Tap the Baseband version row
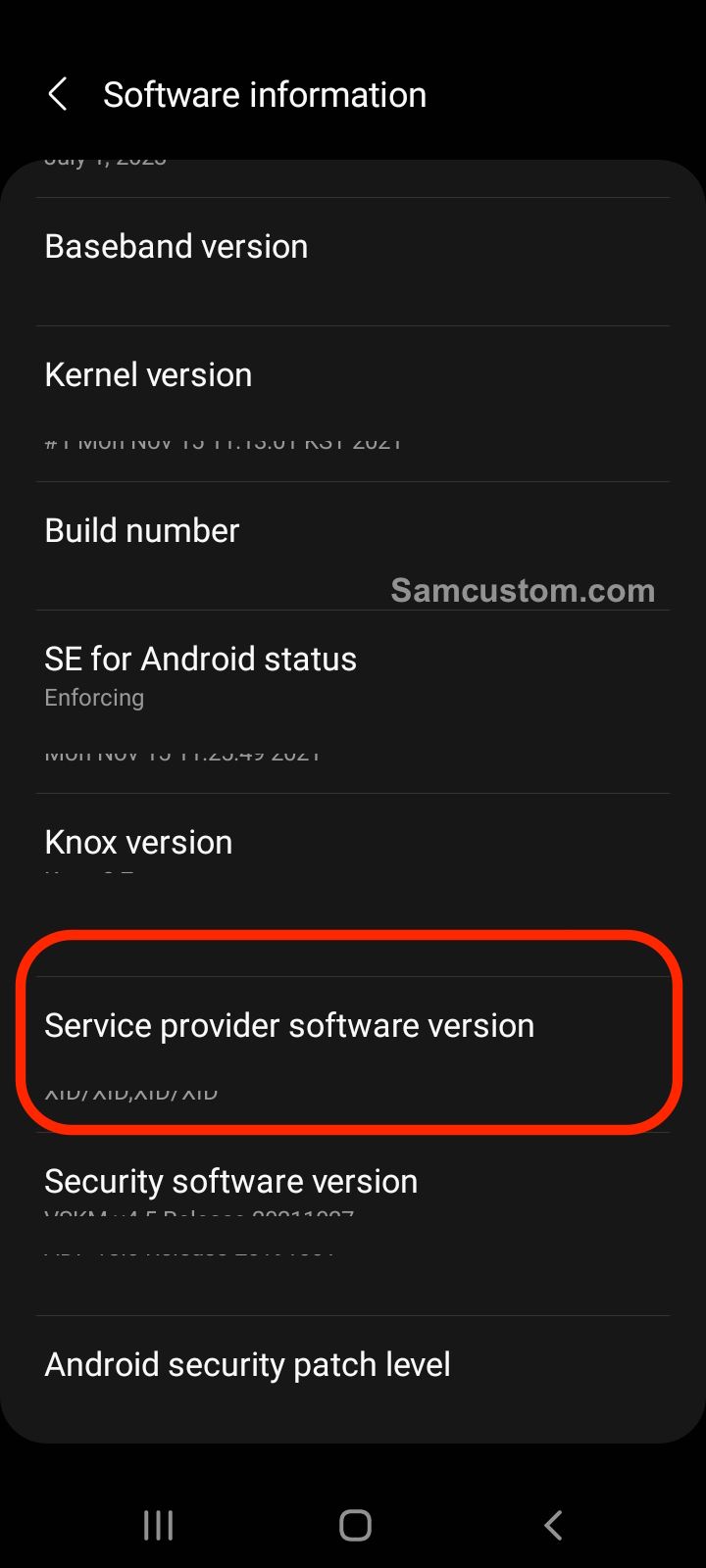The height and width of the screenshot is (1568, 706). (353, 262)
